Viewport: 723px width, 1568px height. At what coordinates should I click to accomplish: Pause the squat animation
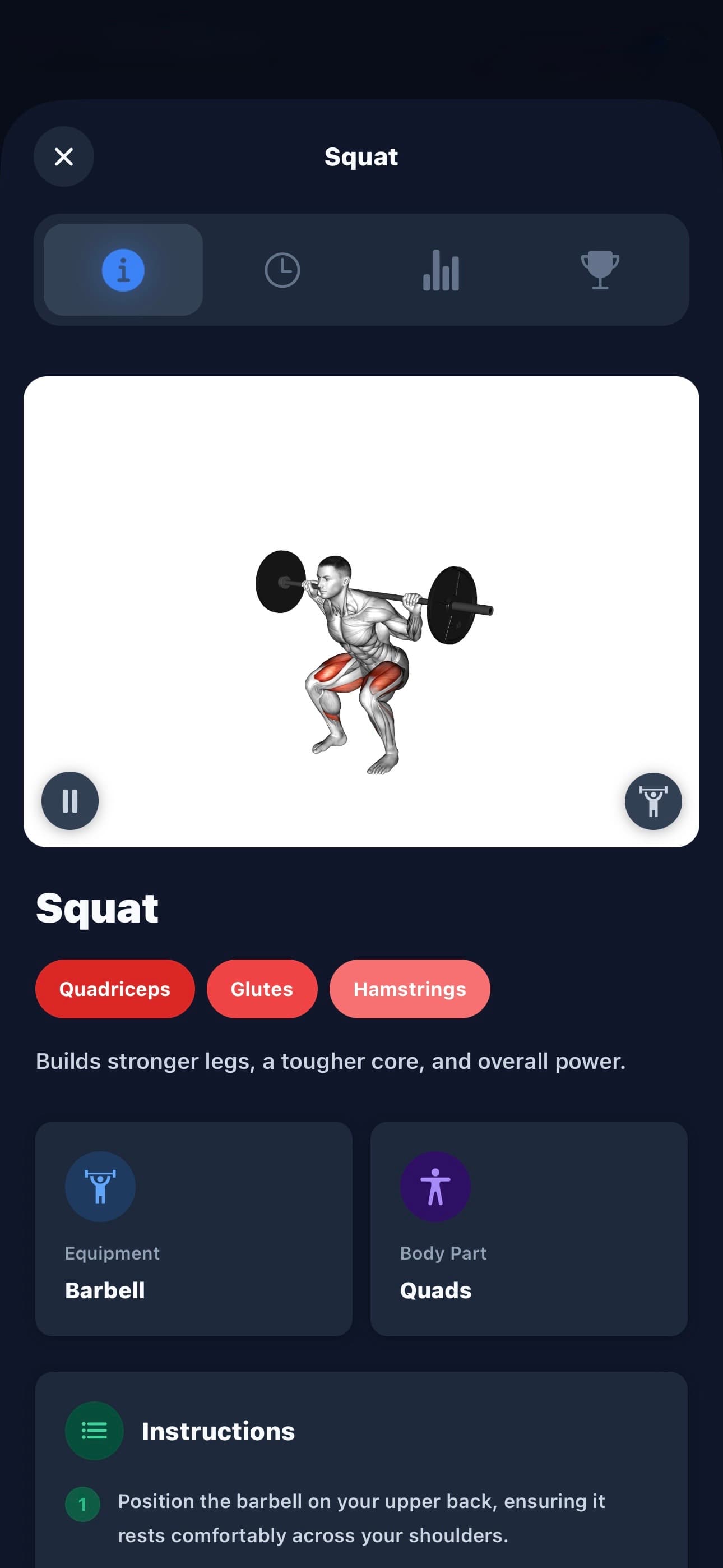coord(70,800)
